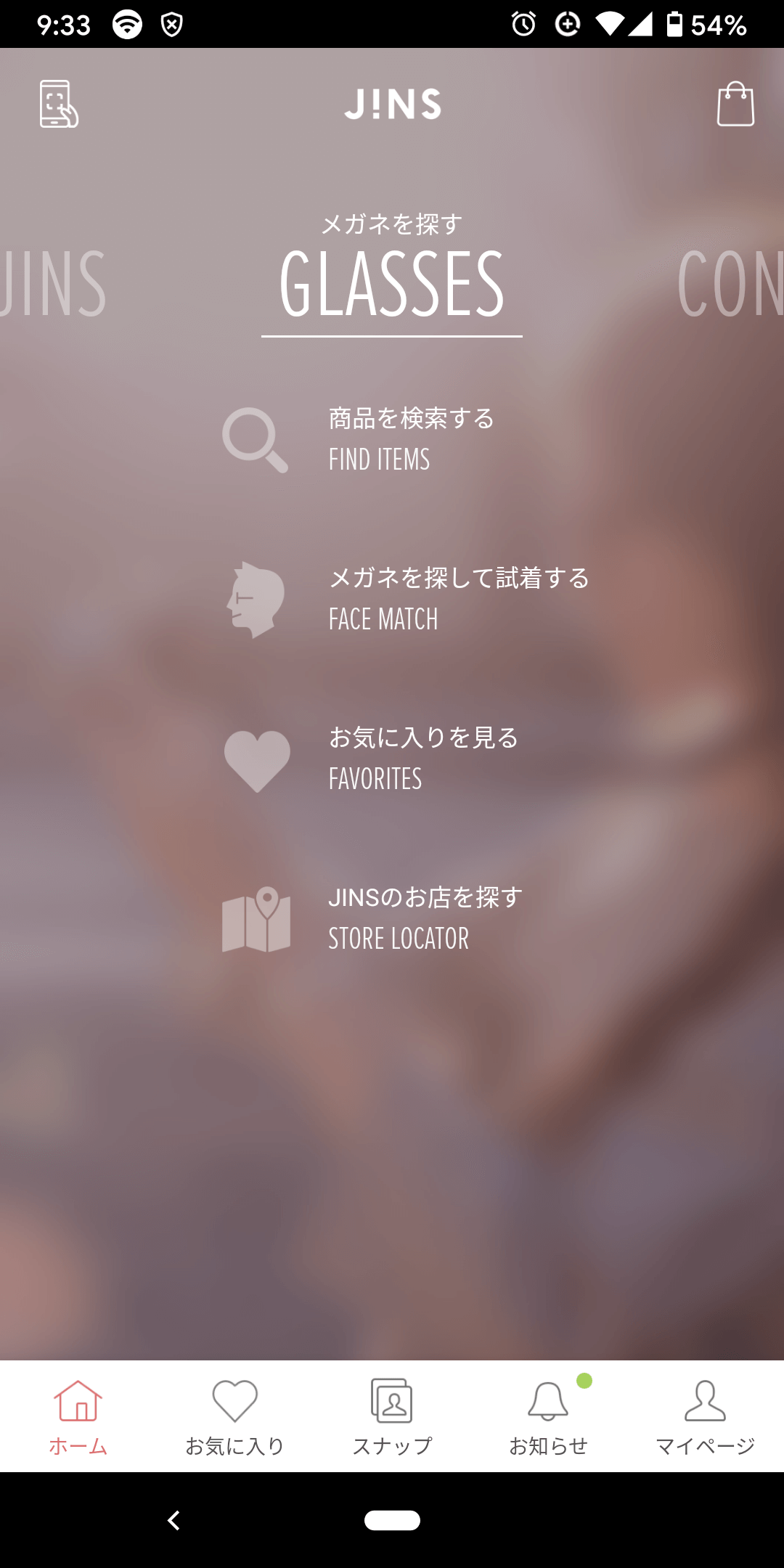
Task: Tap the system back button
Action: coord(173,1520)
